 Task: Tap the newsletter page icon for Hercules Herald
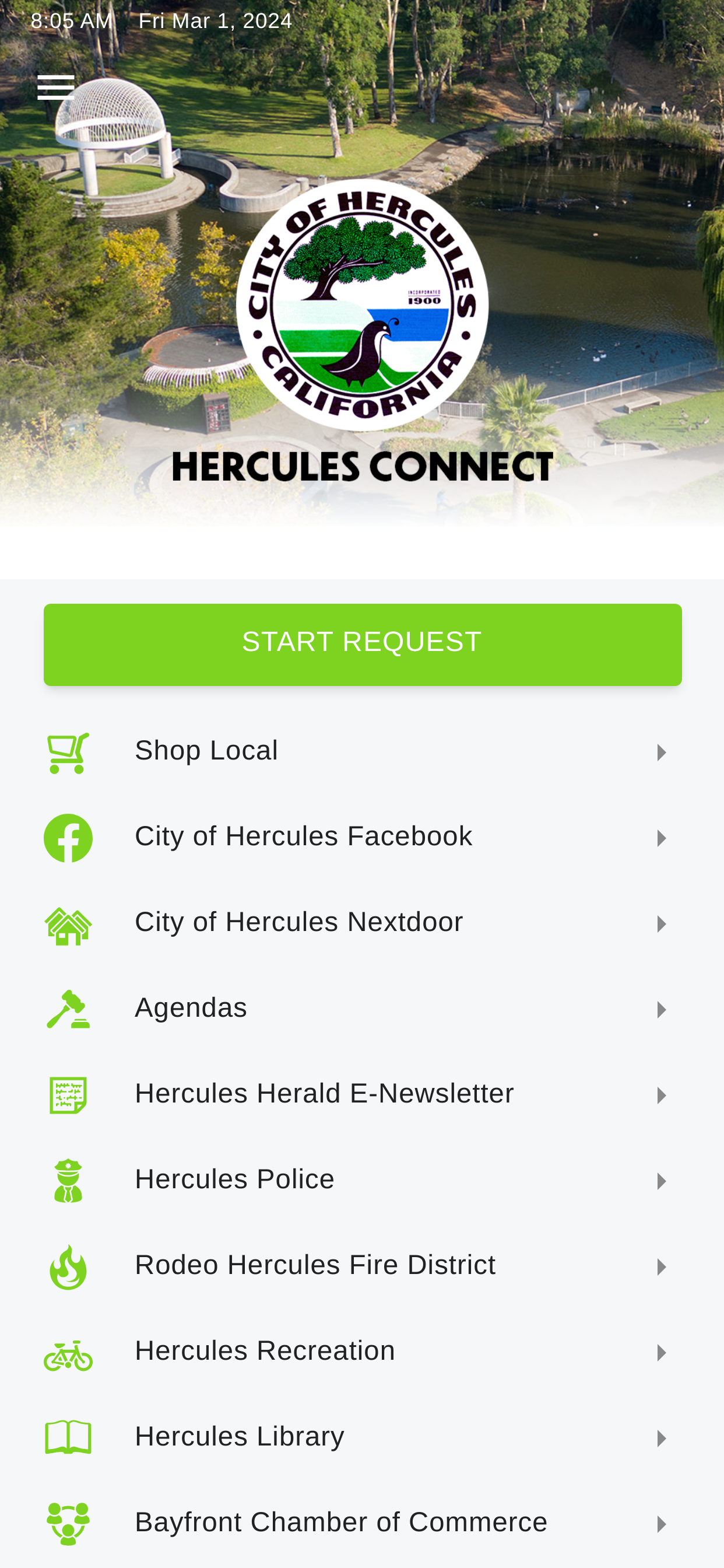[68, 1094]
